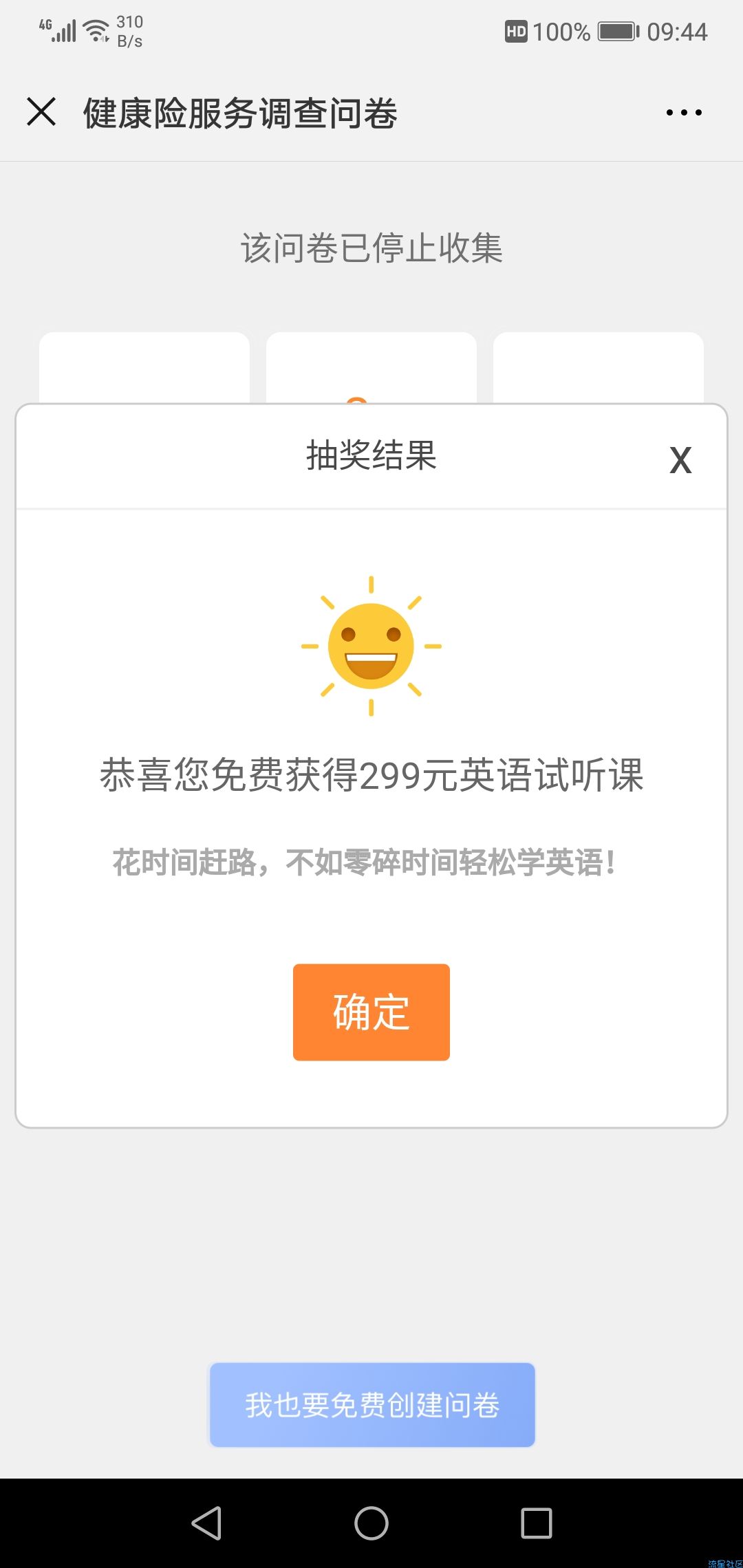
Task: Tap 我也要免费创建问卷 button
Action: (372, 1405)
